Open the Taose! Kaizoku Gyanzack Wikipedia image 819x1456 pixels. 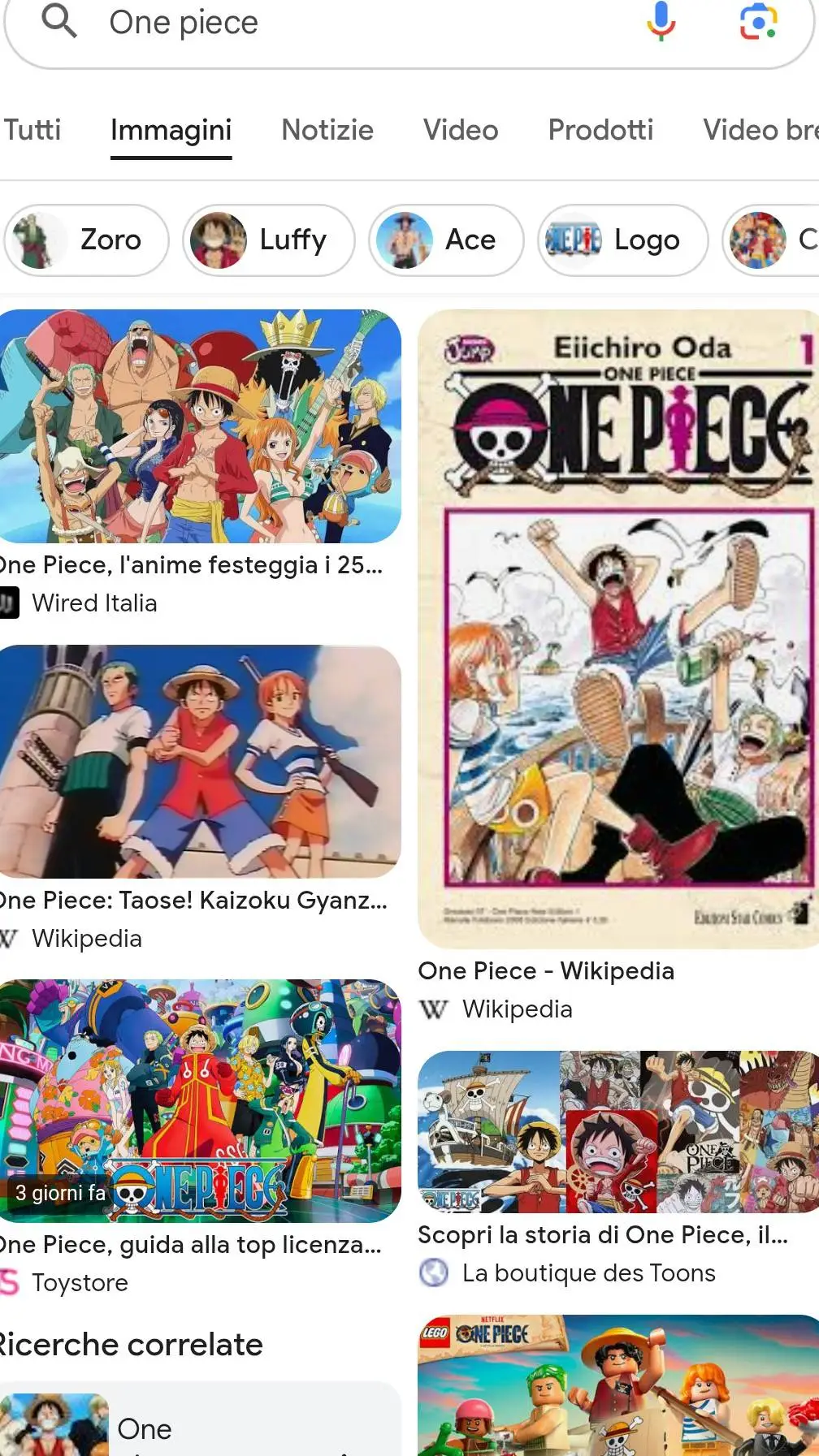(x=200, y=762)
